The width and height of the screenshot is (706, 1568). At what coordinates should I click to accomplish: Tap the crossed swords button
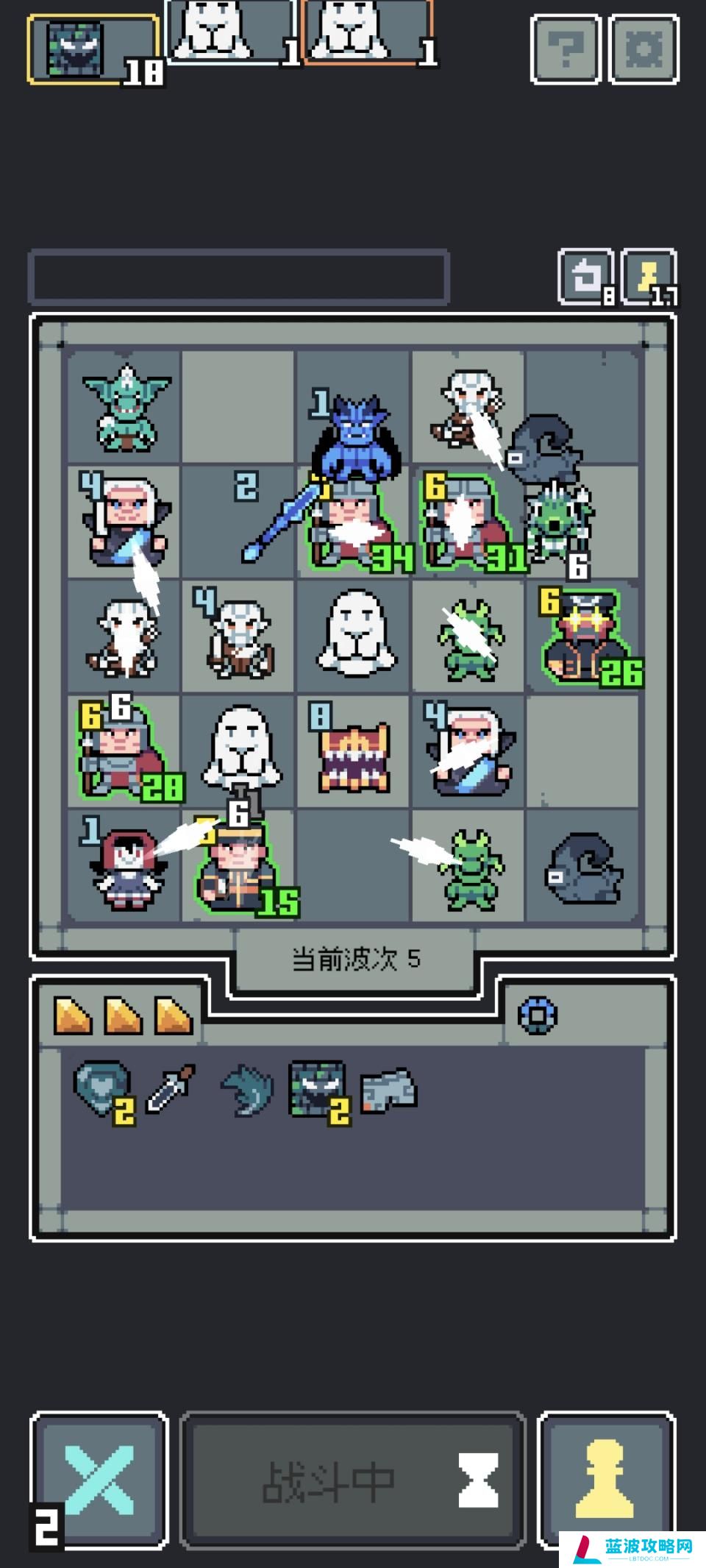pos(99,1480)
